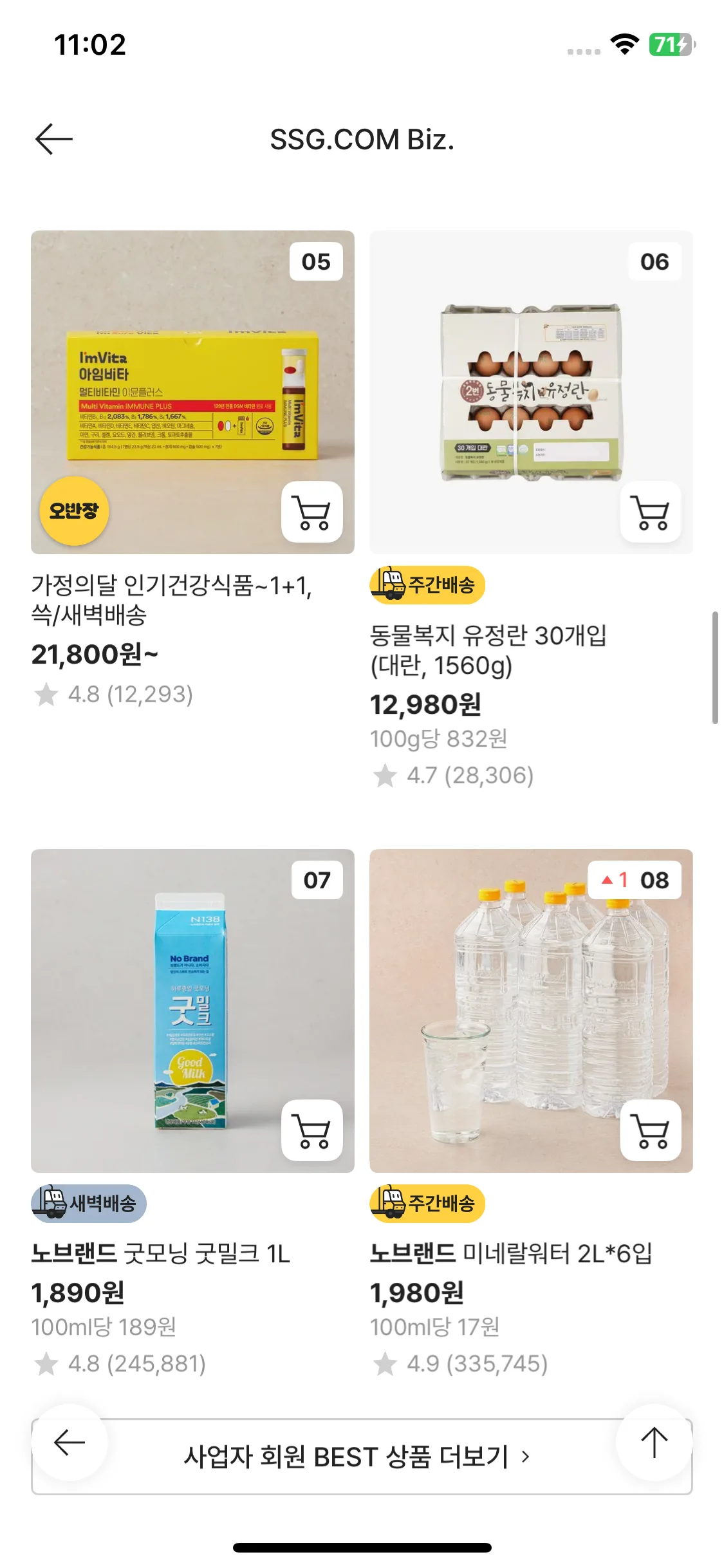
Task: Add 동물복지 유정란 30개입 to cart
Action: 651,512
